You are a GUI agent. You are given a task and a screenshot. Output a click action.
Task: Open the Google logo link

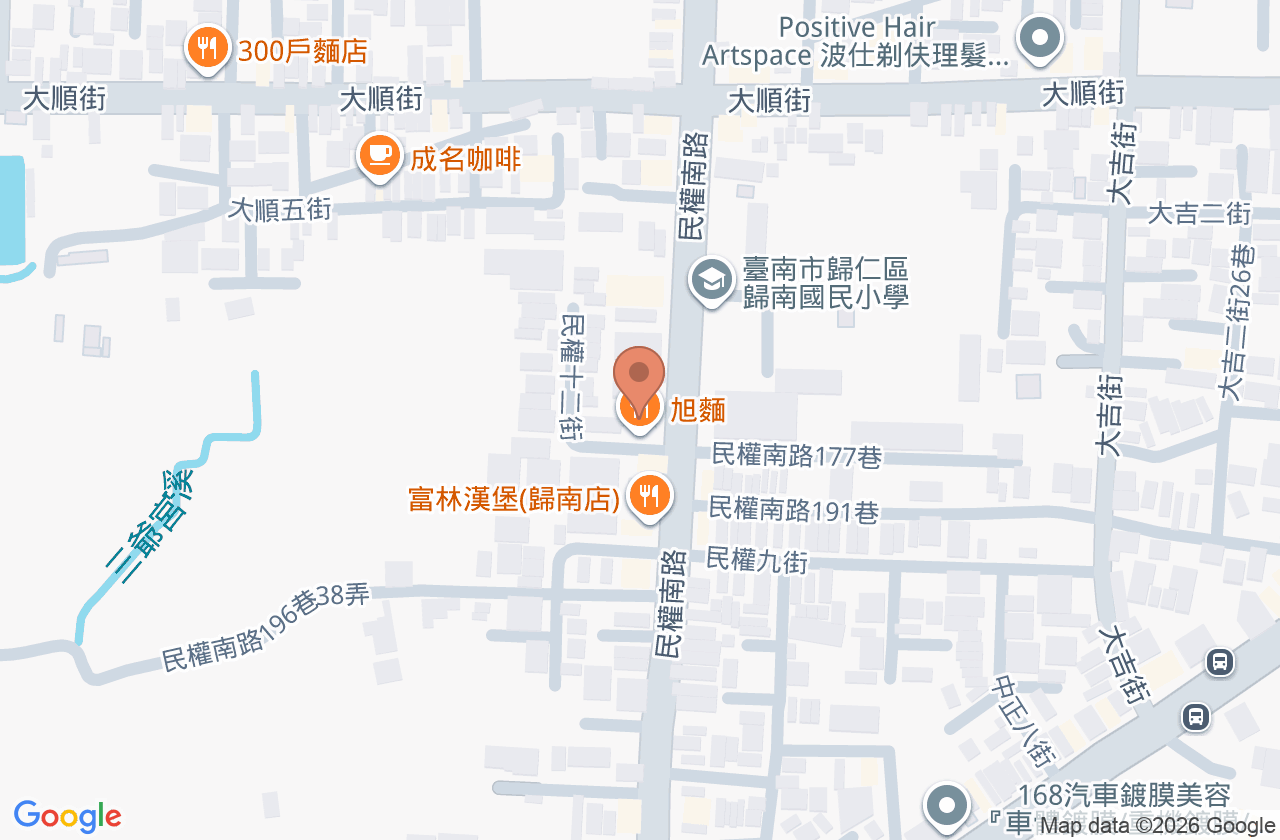(x=67, y=817)
